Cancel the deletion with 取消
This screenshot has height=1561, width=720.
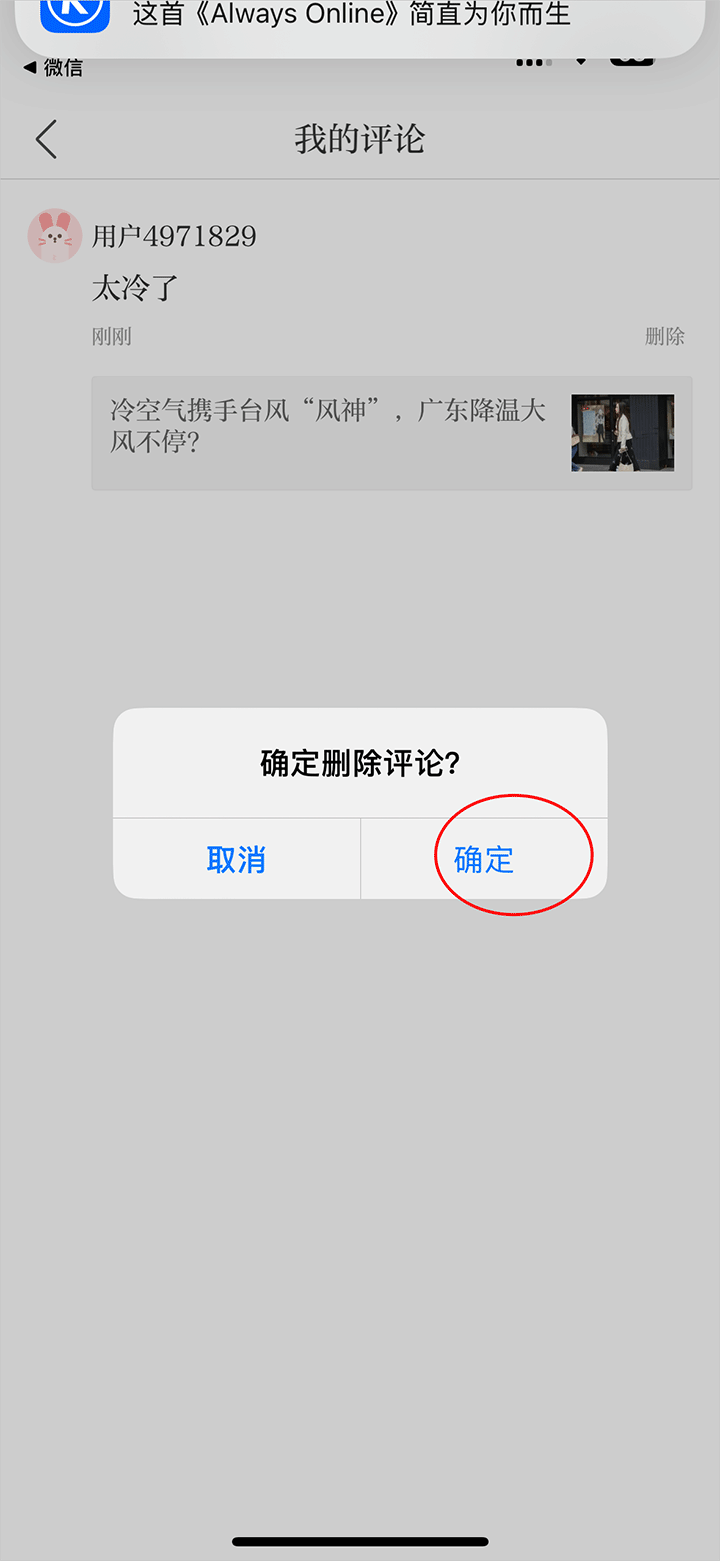point(236,859)
